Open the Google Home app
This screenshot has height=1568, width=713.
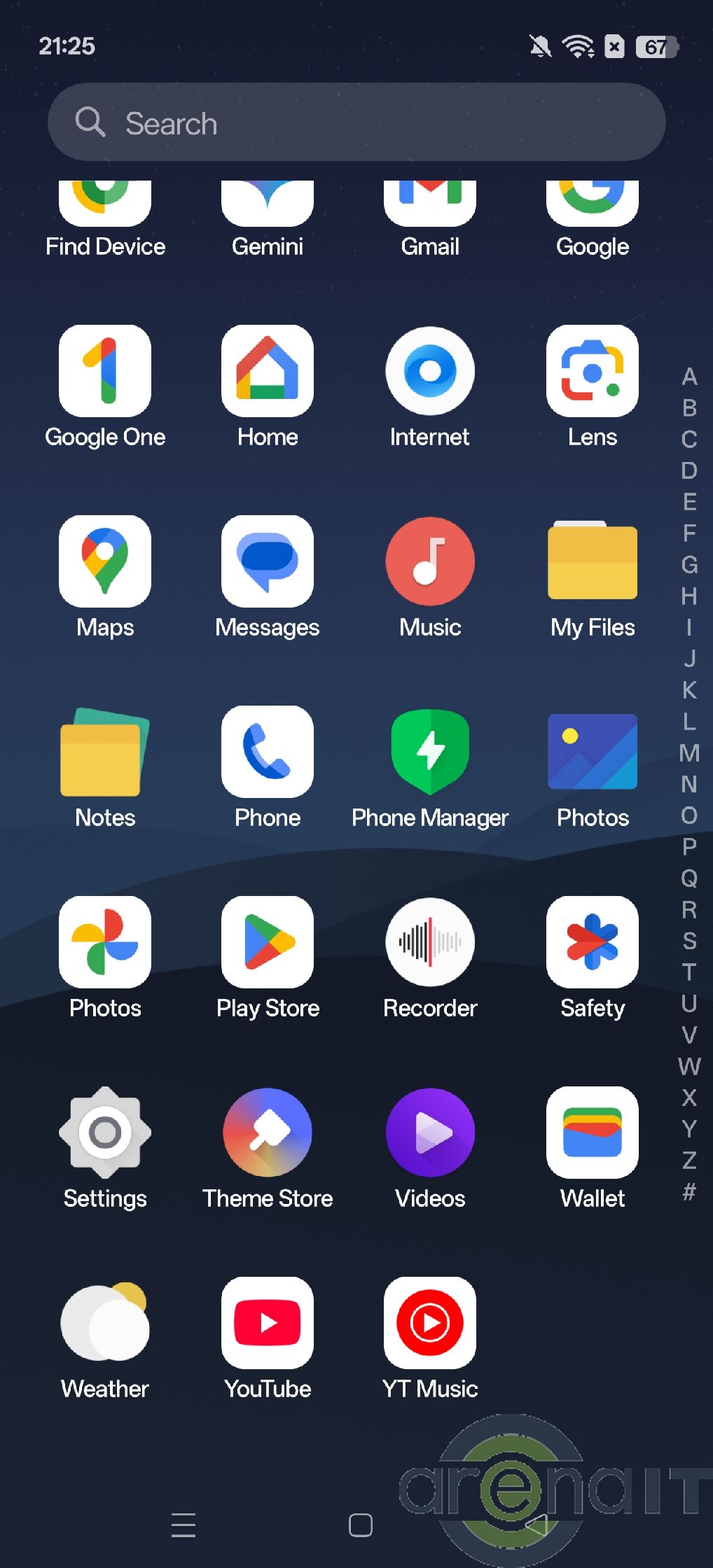(x=267, y=372)
